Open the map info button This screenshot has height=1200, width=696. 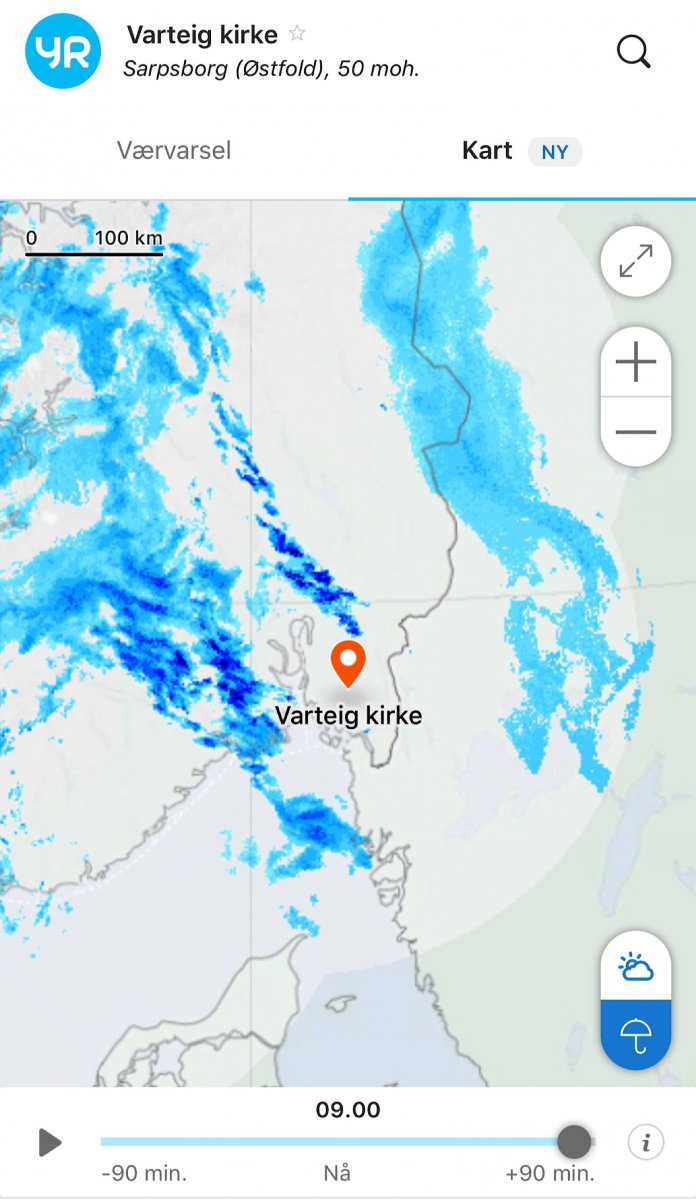646,1142
